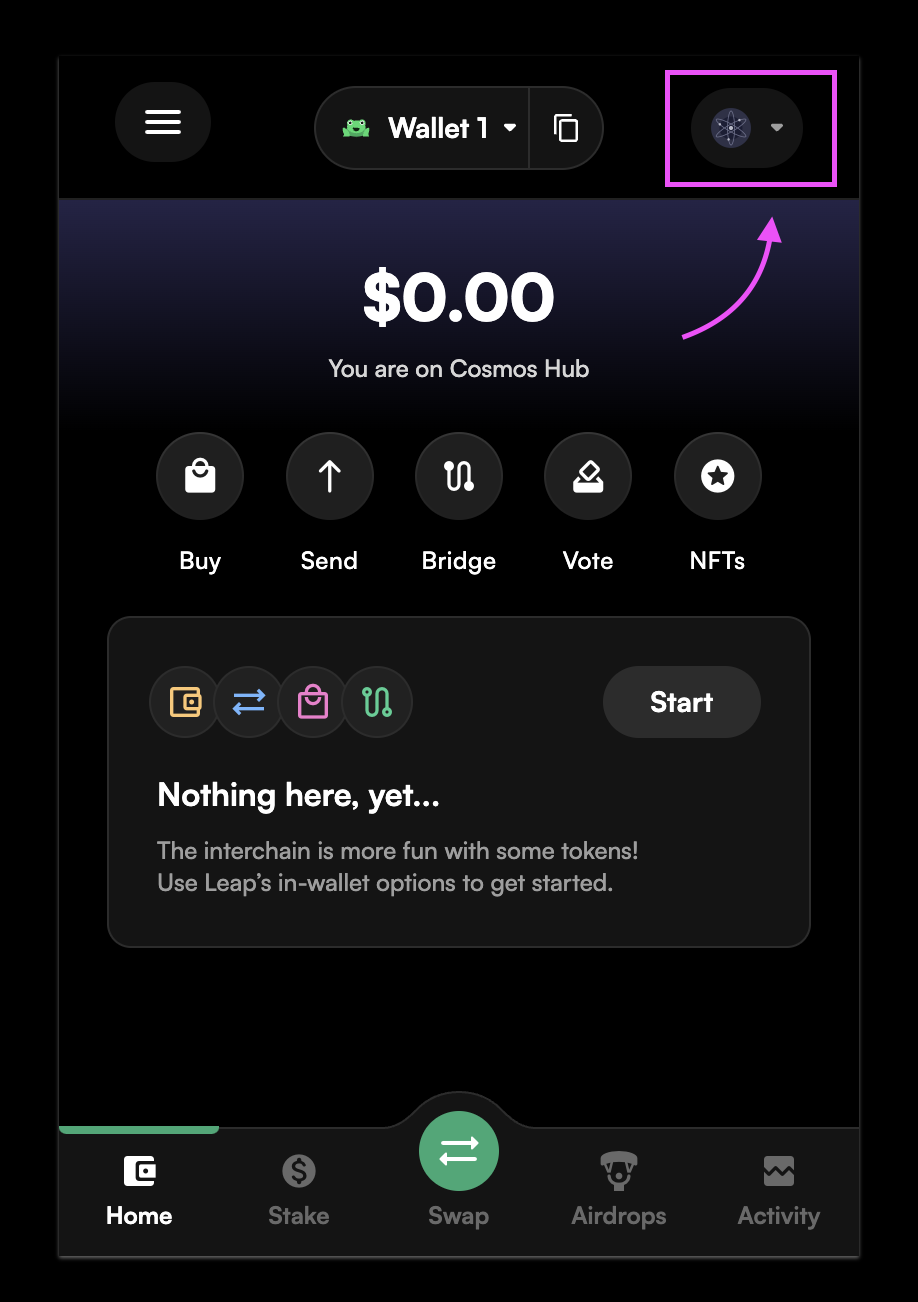
Task: Switch to the Activity tab
Action: point(778,1190)
